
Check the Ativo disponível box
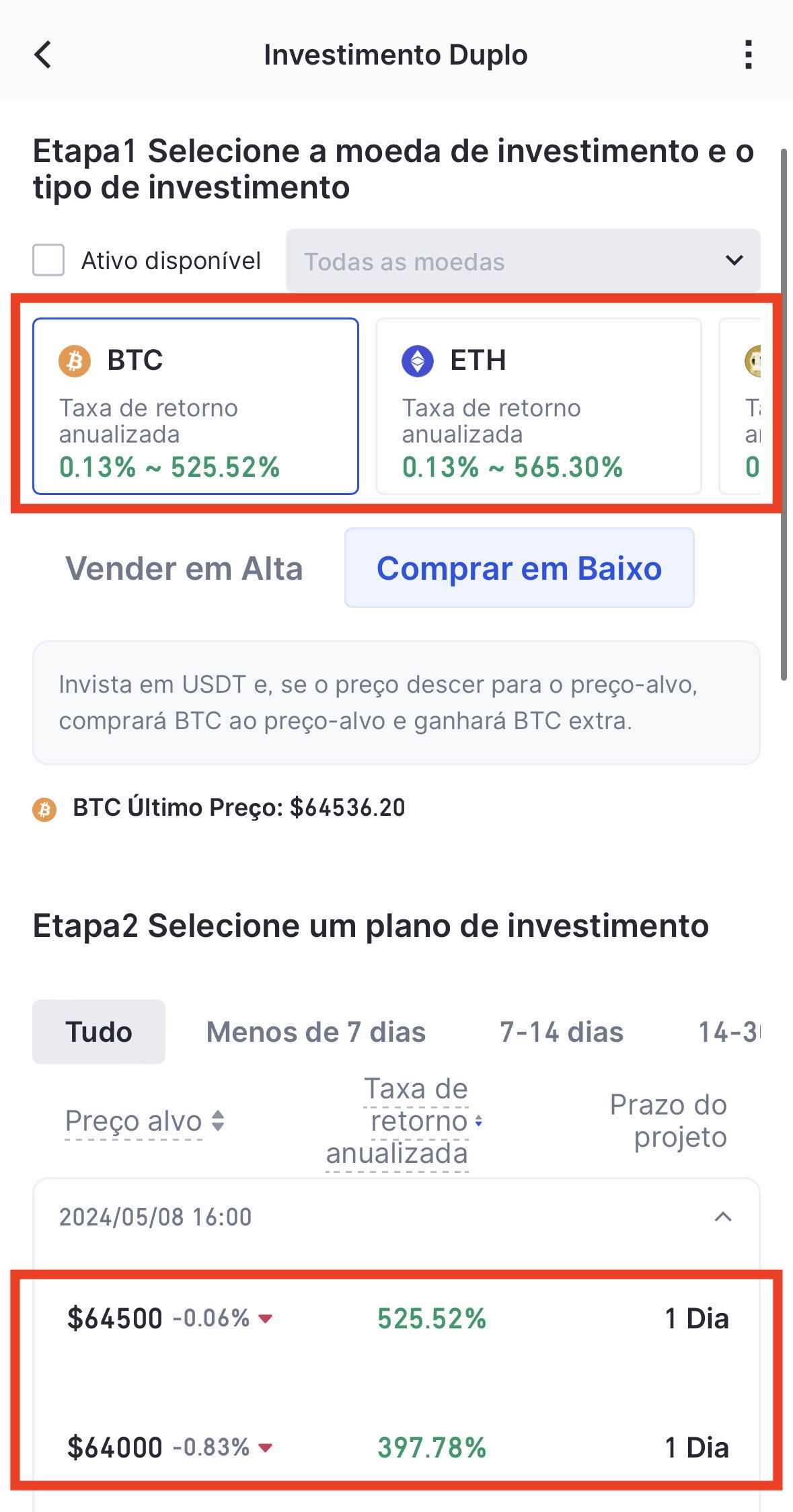click(x=48, y=260)
